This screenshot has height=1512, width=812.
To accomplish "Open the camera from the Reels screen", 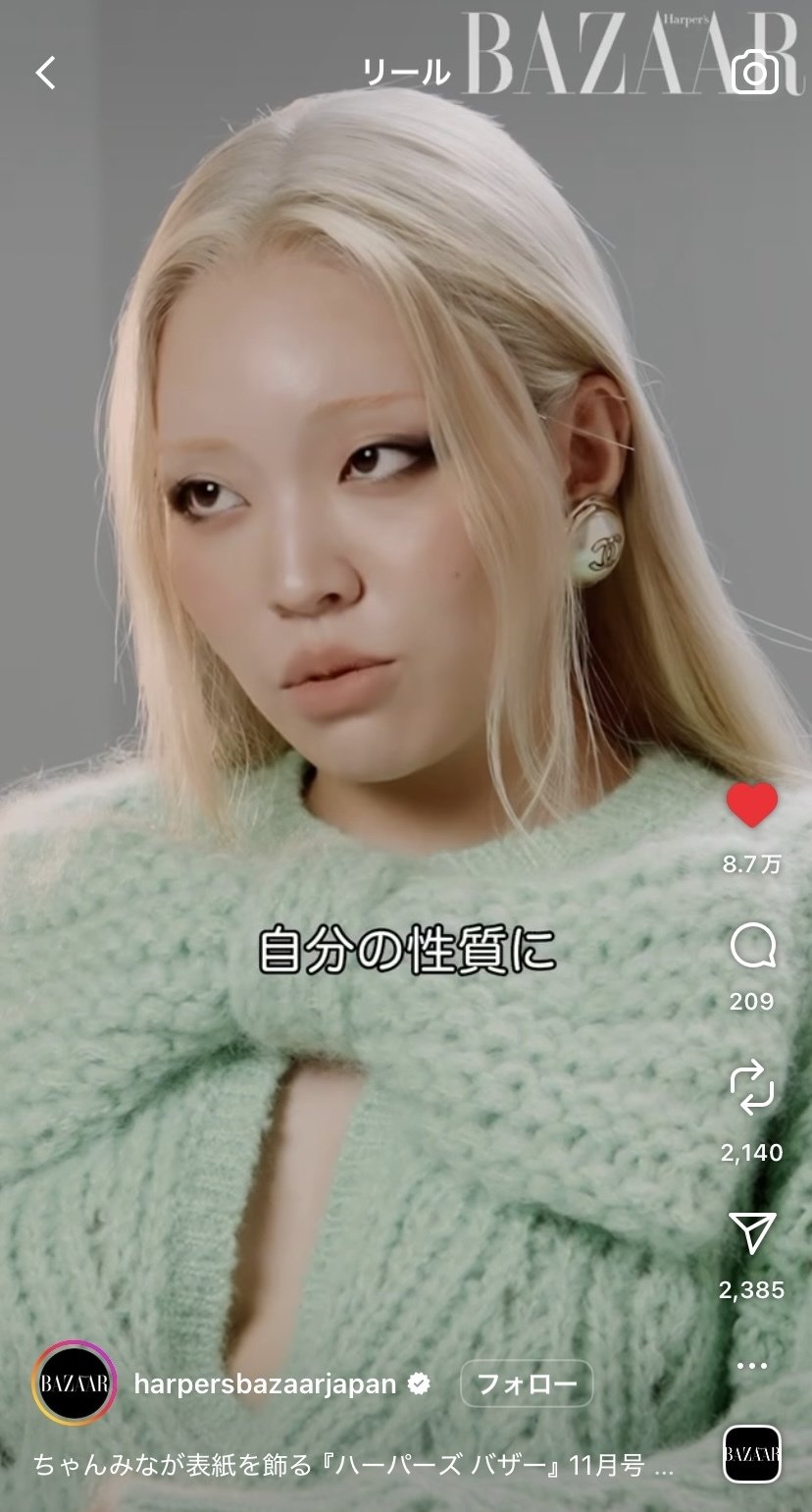I will click(755, 71).
